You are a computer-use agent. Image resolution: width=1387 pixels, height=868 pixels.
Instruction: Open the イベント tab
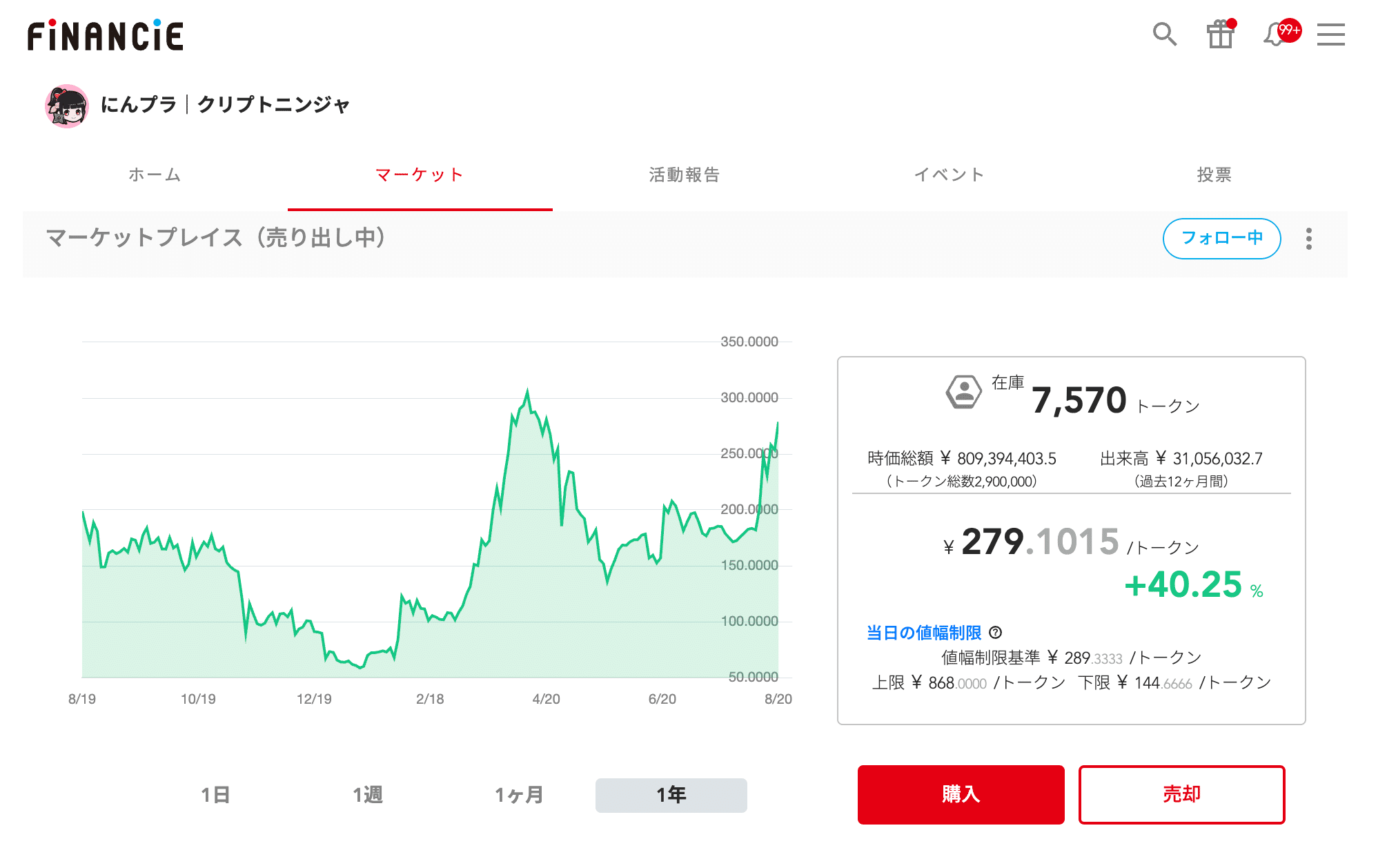pos(950,175)
